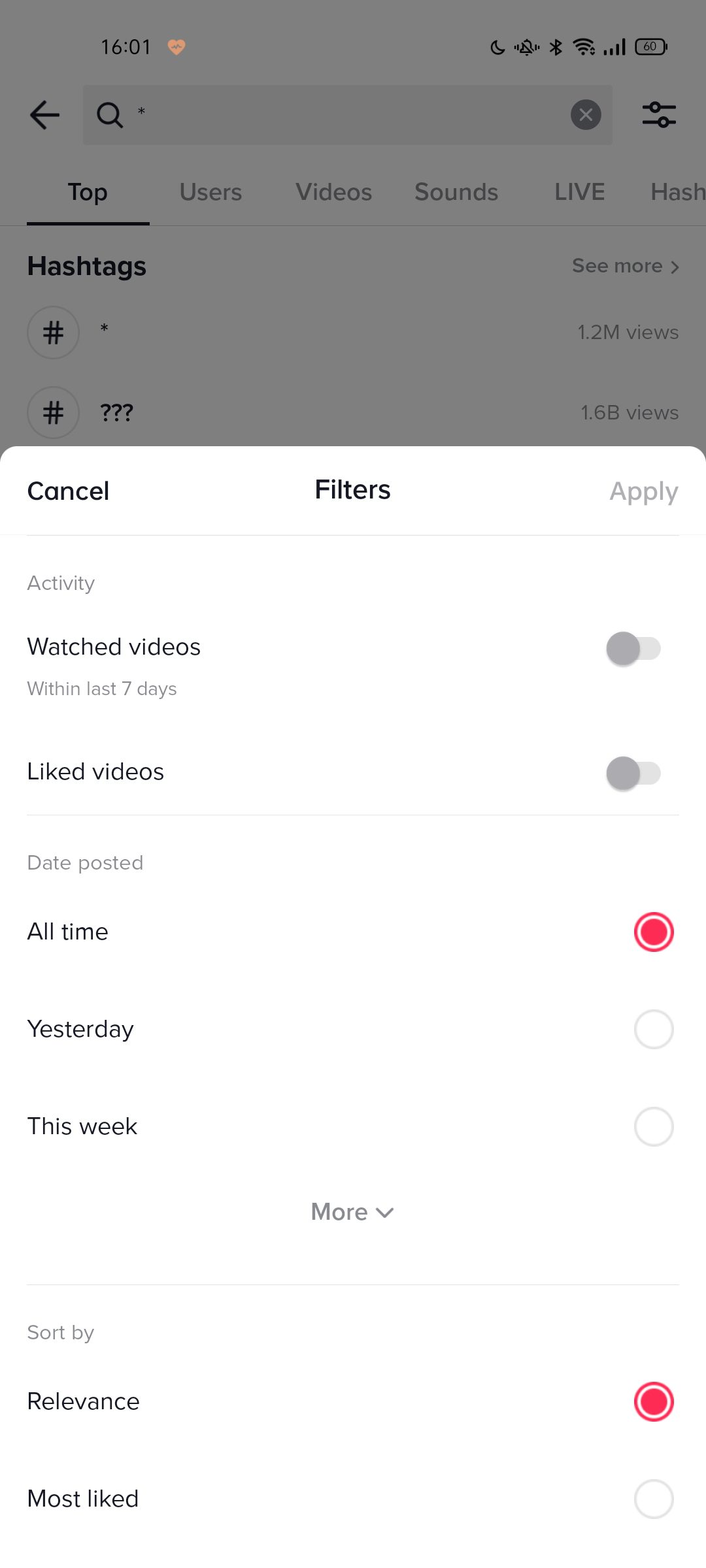Viewport: 706px width, 1568px height.
Task: Switch to the Users tab
Action: coord(210,192)
